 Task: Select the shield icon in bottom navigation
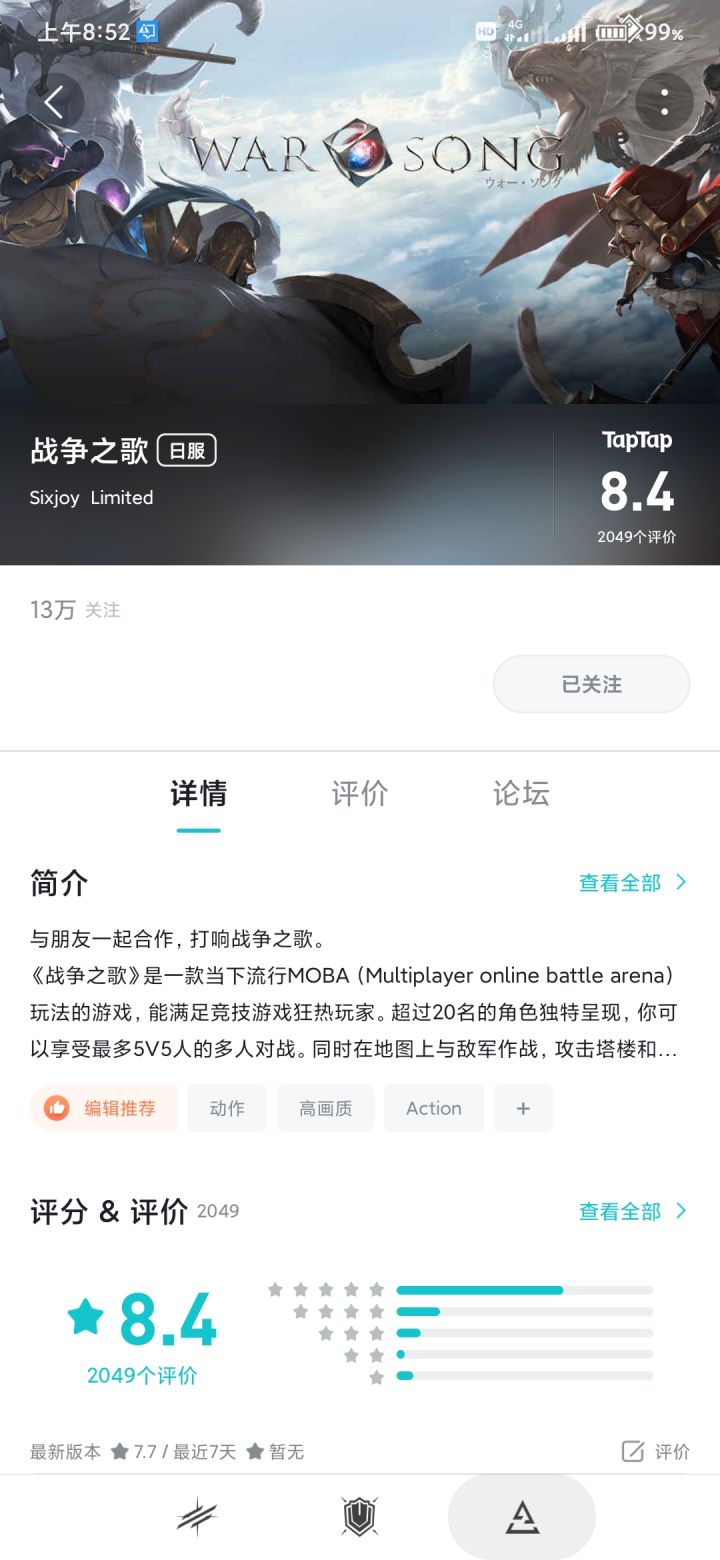[x=357, y=1516]
